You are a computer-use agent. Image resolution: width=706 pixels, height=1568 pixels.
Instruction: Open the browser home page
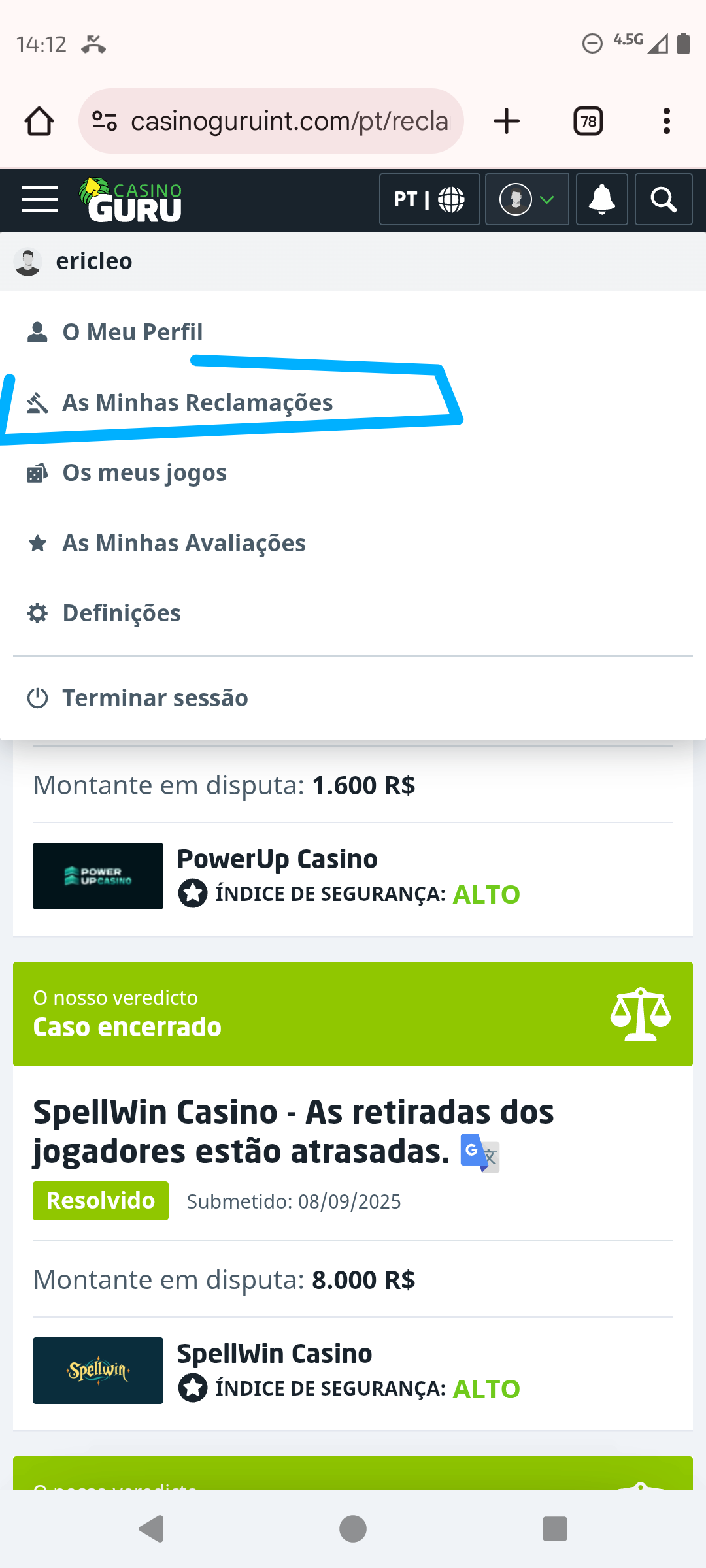[x=39, y=122]
